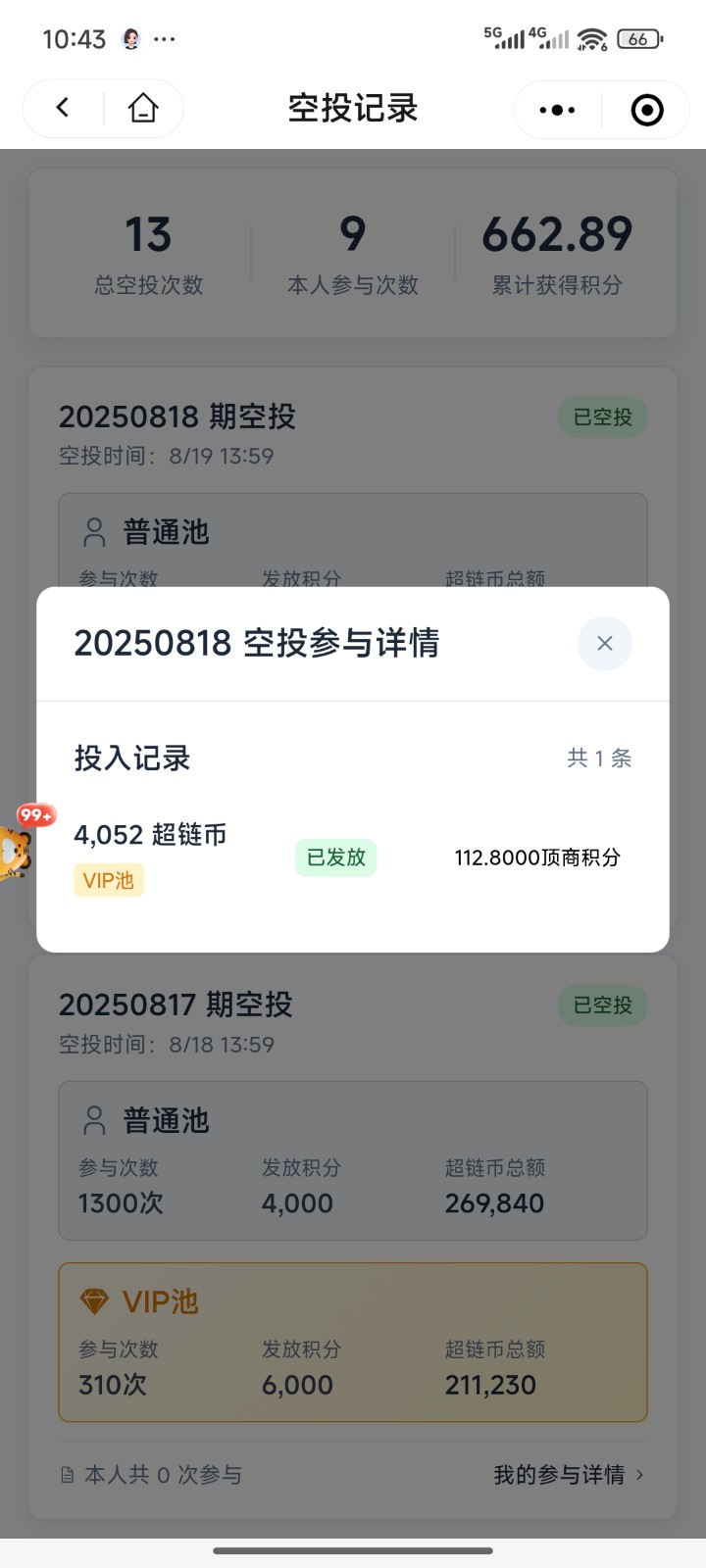
Task: Select the VIP池 tag under 4,052 超链币
Action: coord(108,880)
